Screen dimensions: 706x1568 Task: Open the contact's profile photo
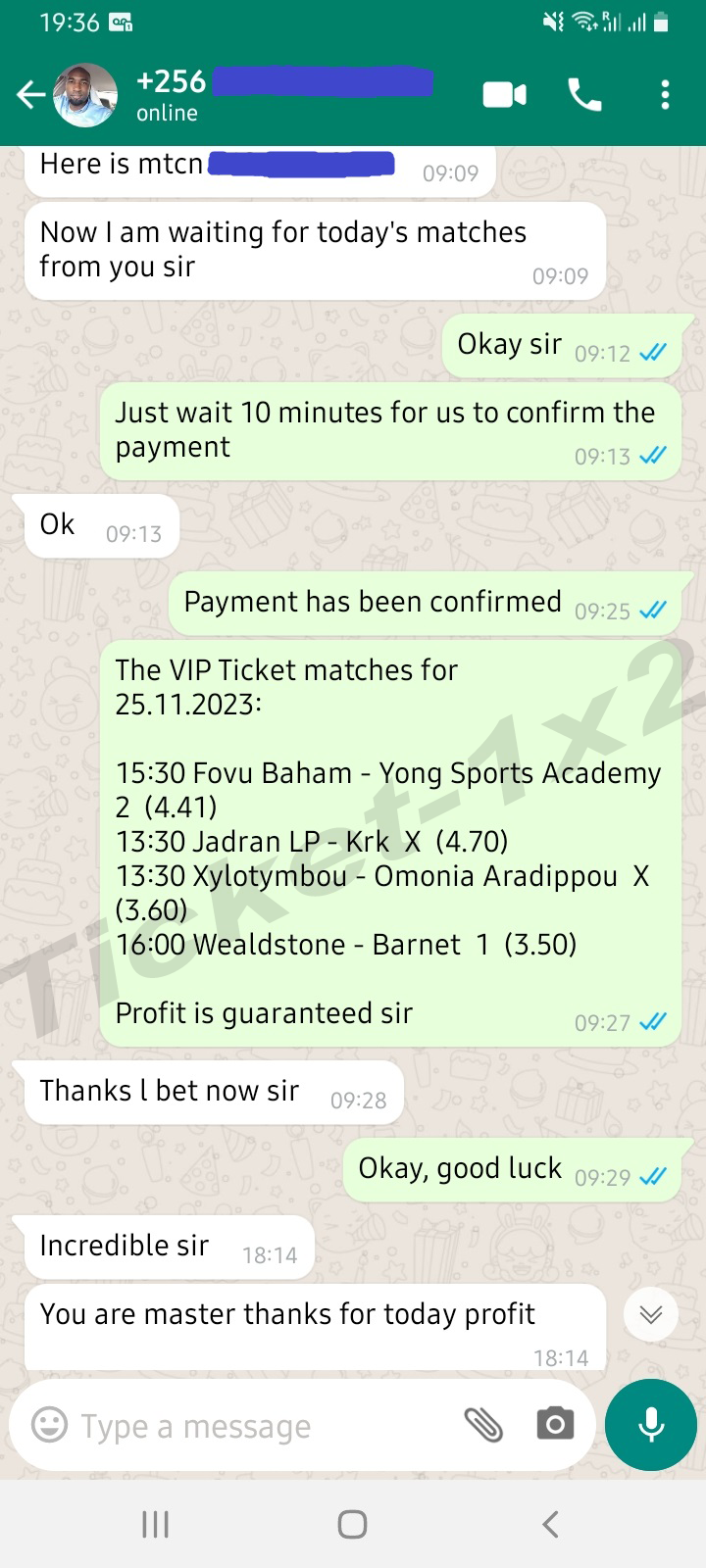[x=84, y=95]
